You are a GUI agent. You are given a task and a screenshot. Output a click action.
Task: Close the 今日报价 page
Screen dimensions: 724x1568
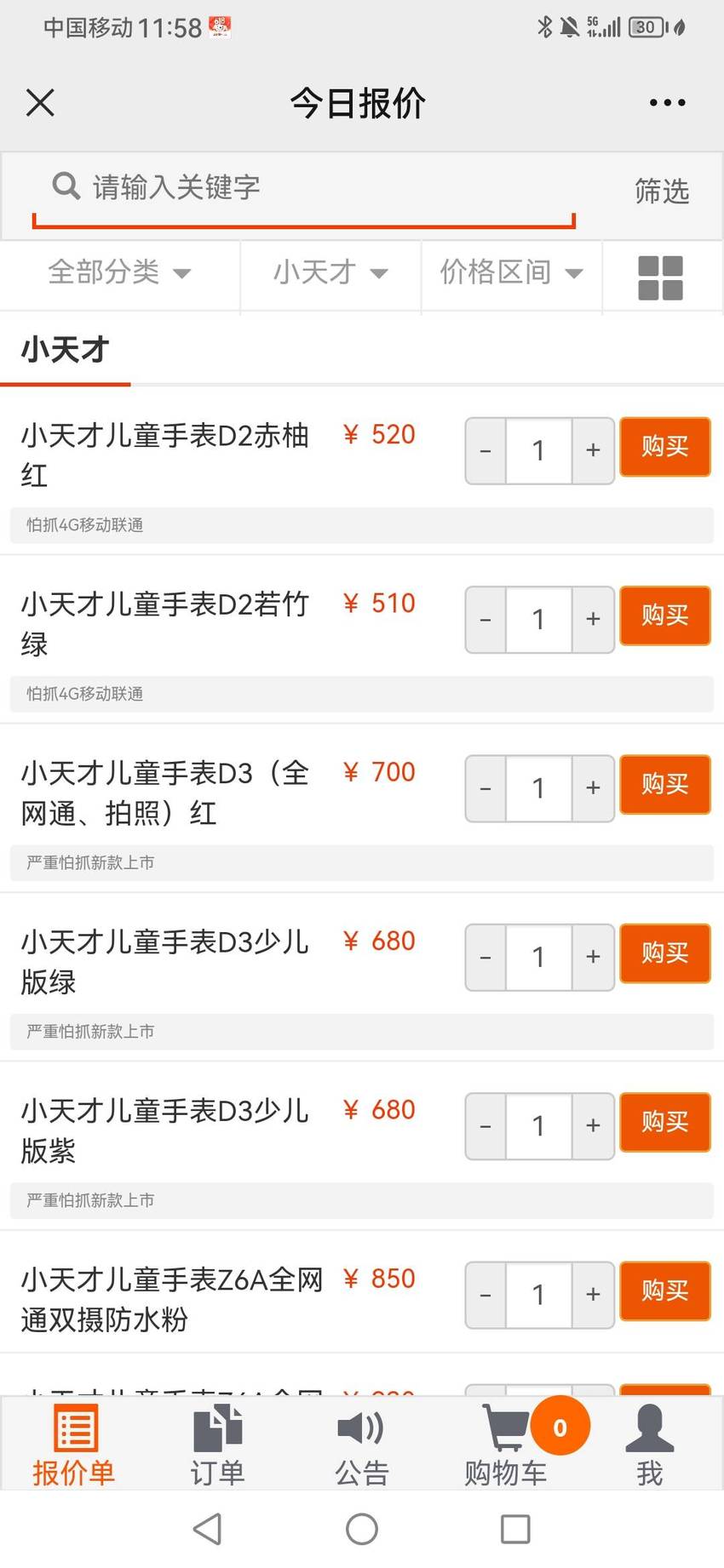coord(40,103)
